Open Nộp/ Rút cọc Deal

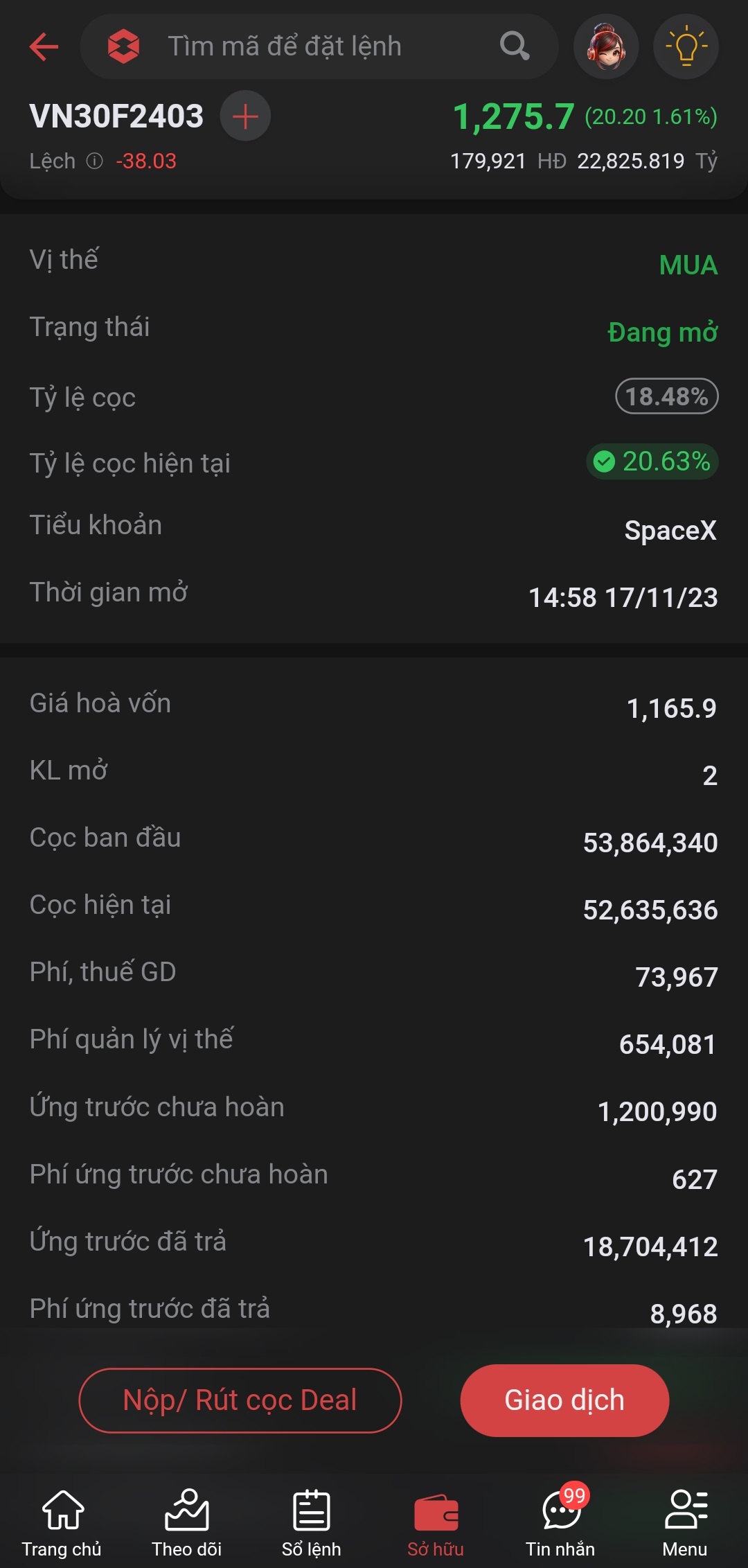(x=240, y=1400)
